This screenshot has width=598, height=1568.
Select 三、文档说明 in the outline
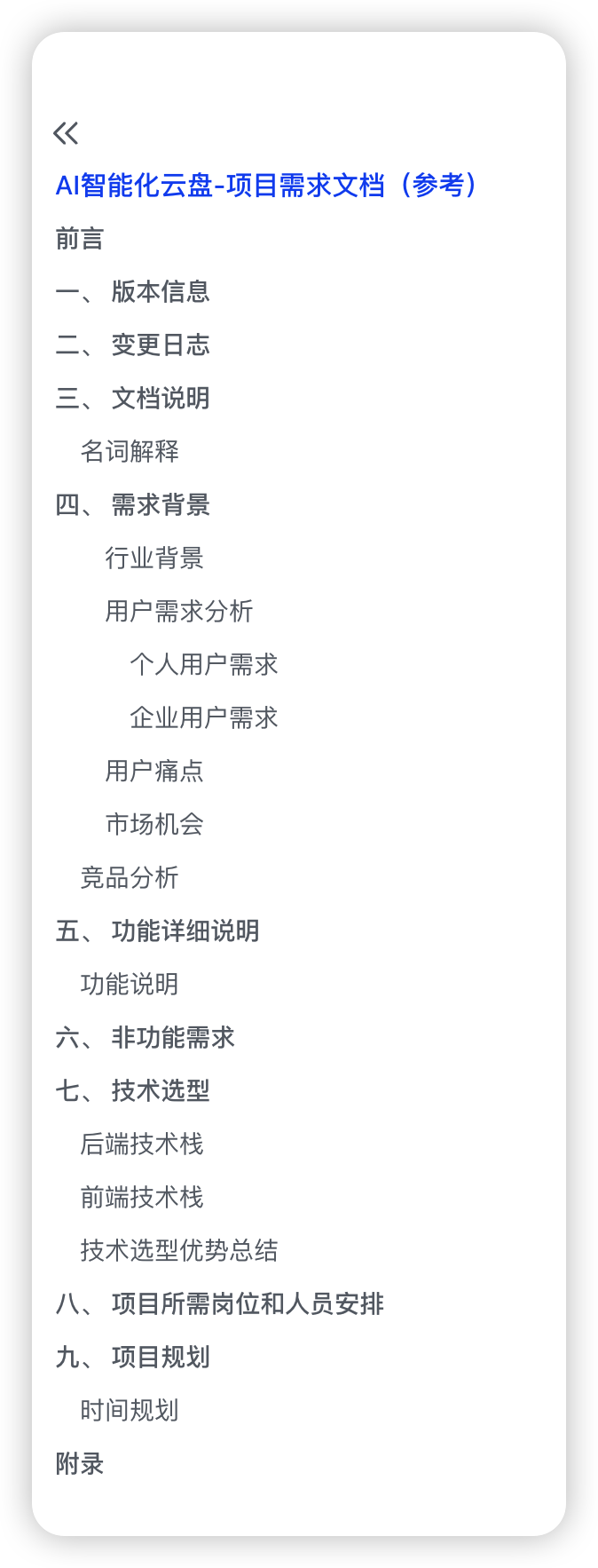[x=132, y=399]
